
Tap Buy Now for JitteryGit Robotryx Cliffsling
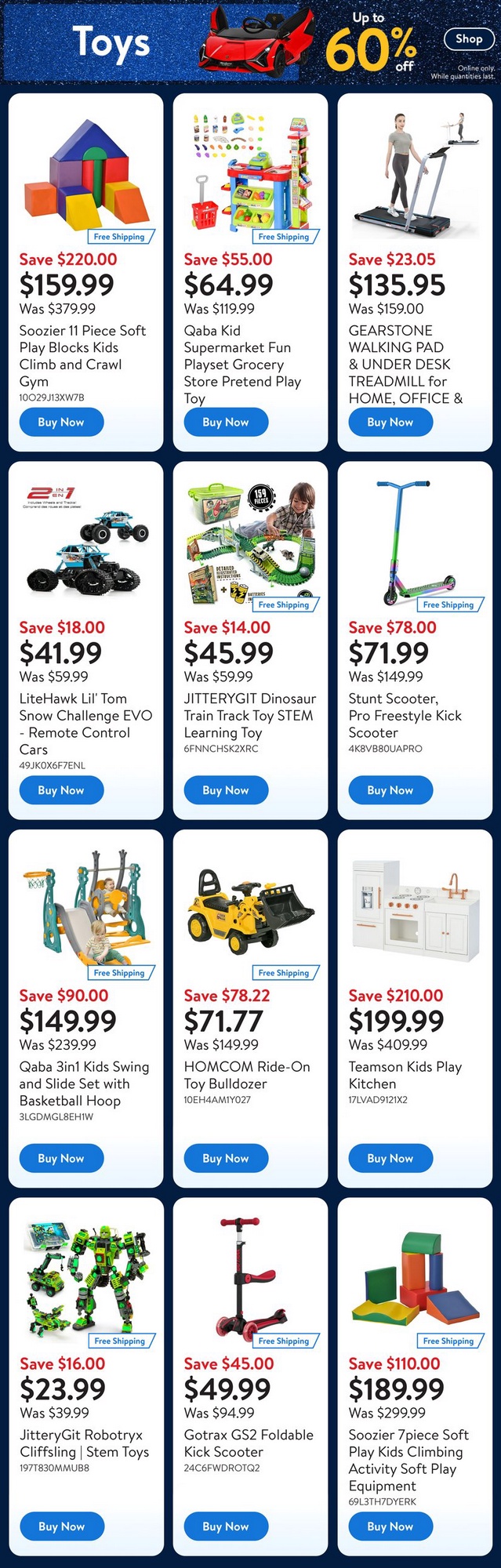point(61,1526)
